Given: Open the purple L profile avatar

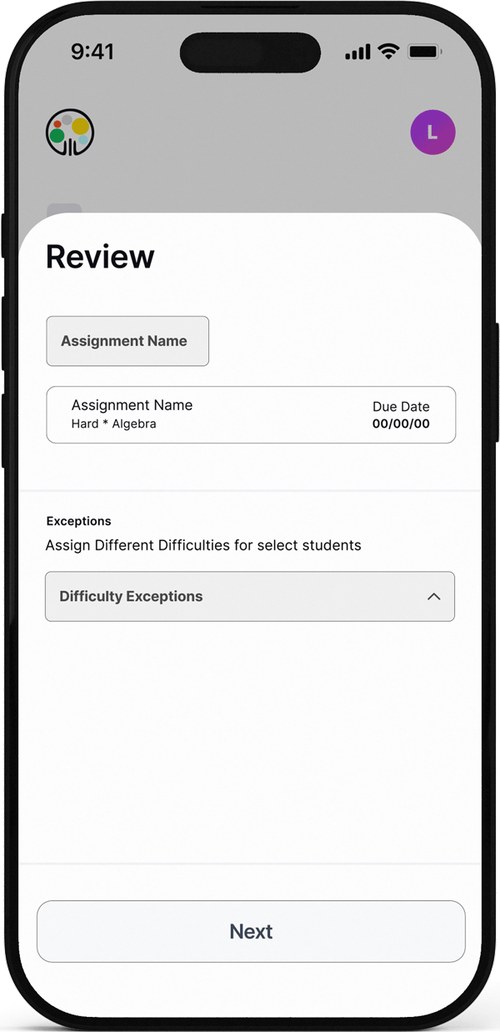Looking at the screenshot, I should pos(432,132).
